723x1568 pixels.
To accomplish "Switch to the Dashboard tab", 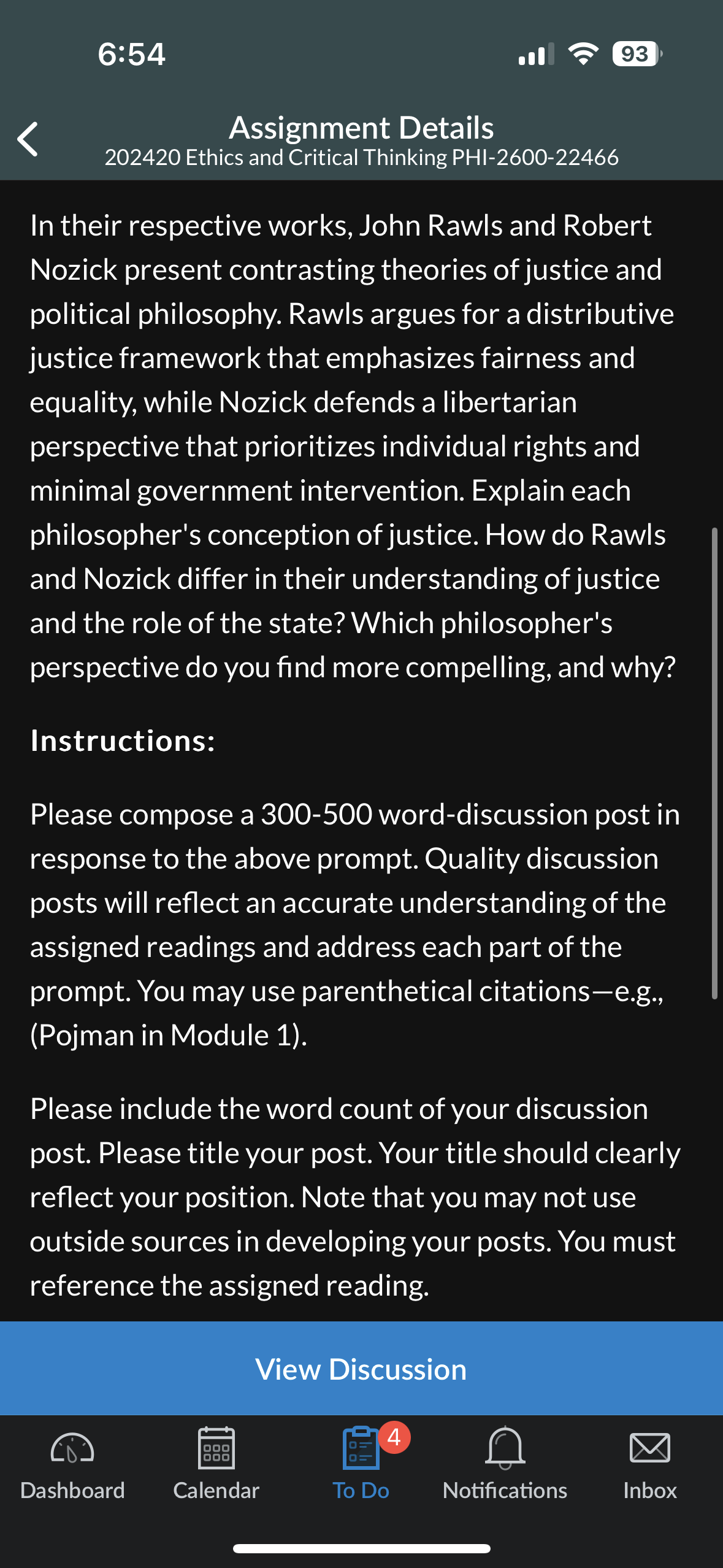I will click(x=72, y=1464).
